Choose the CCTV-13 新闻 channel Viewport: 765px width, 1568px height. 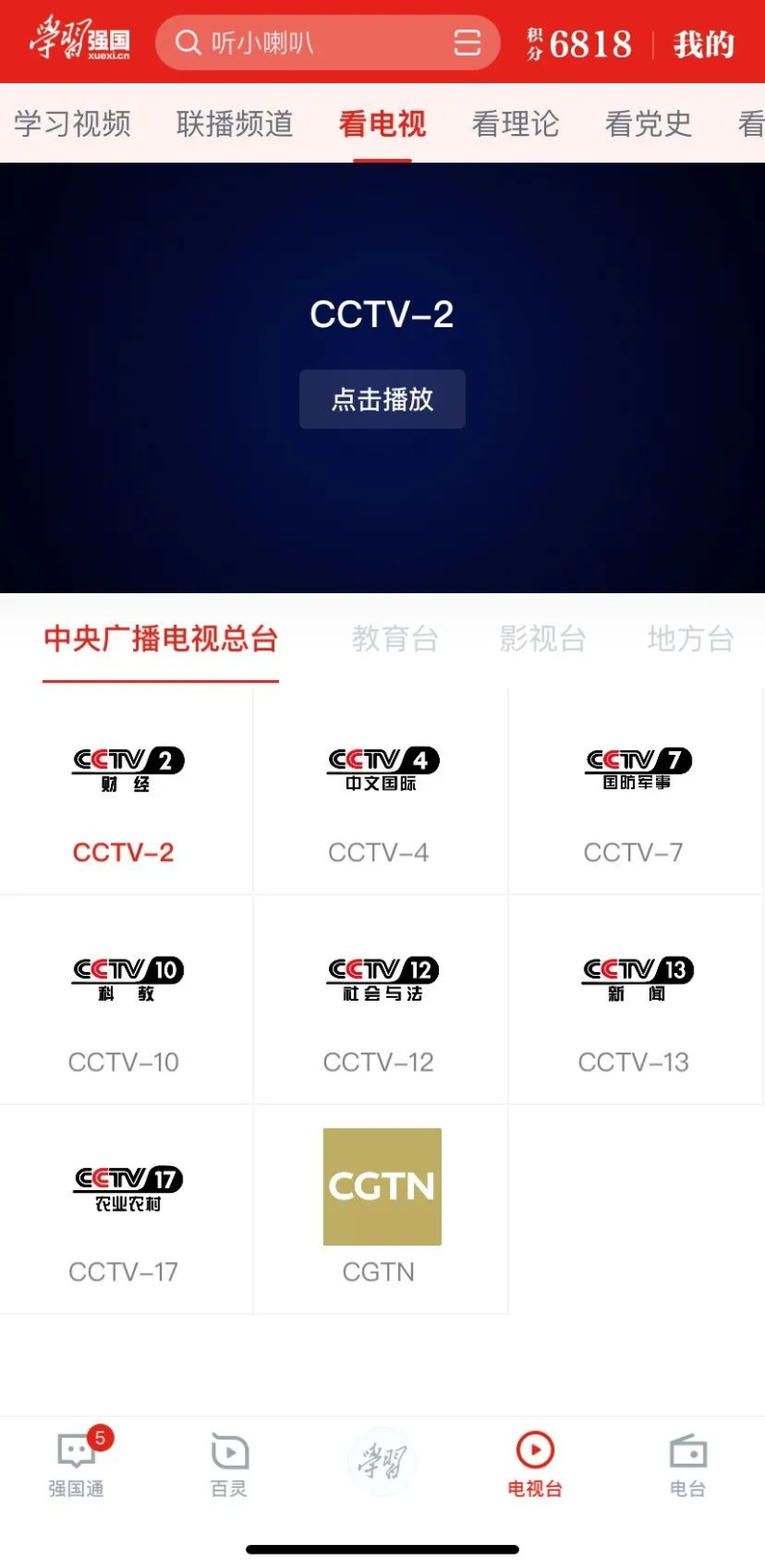pos(635,1000)
